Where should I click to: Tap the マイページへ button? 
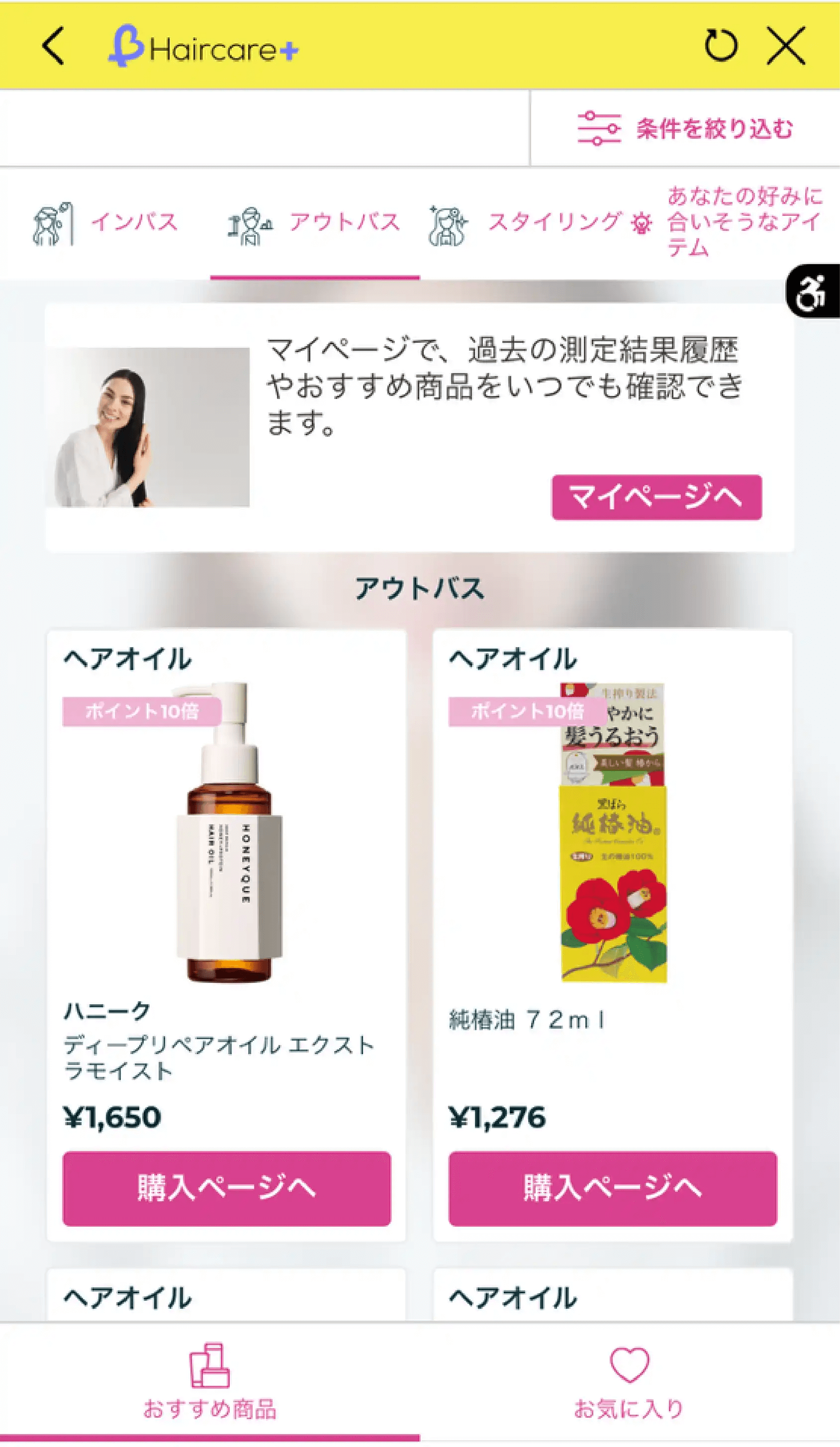point(656,497)
